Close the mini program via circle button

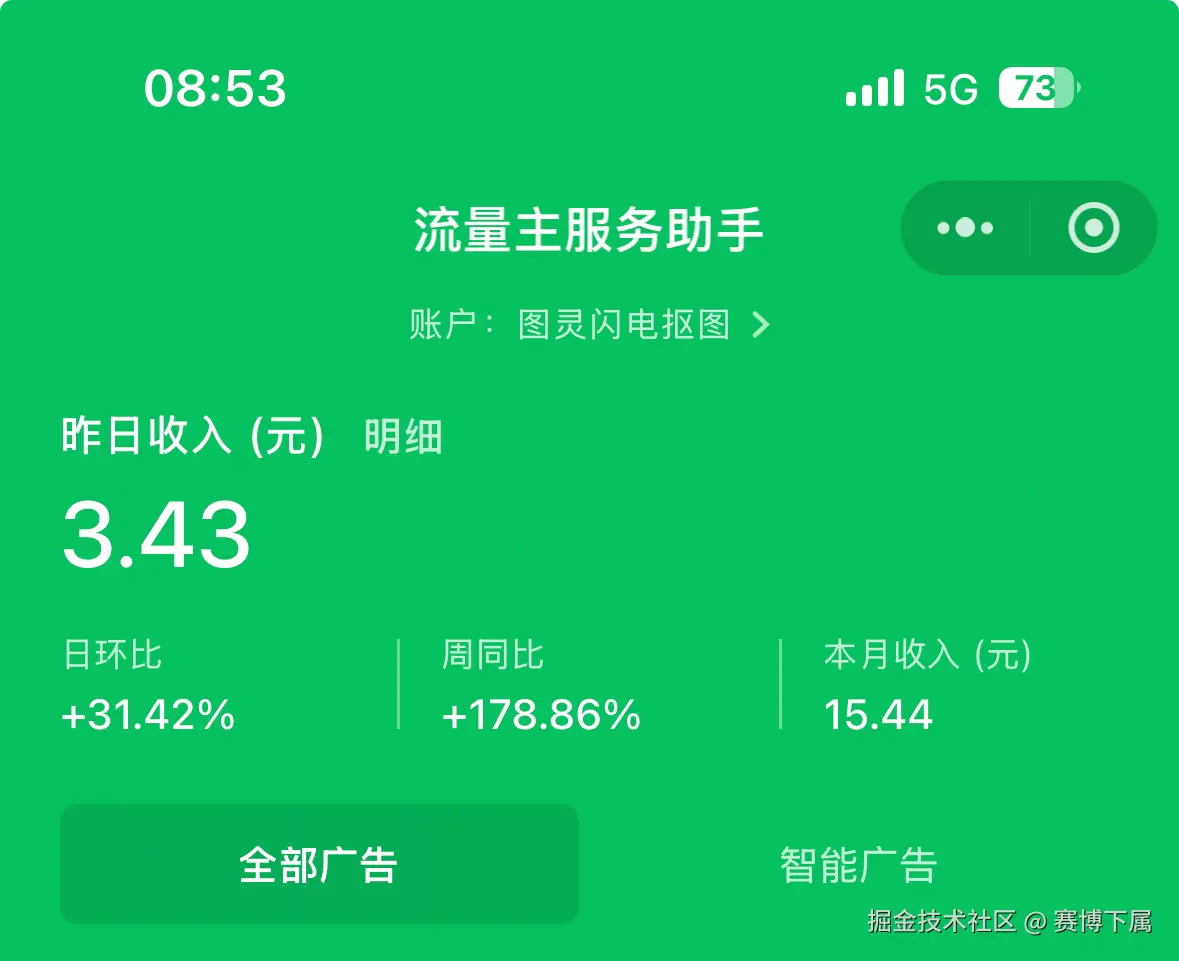click(x=1093, y=228)
